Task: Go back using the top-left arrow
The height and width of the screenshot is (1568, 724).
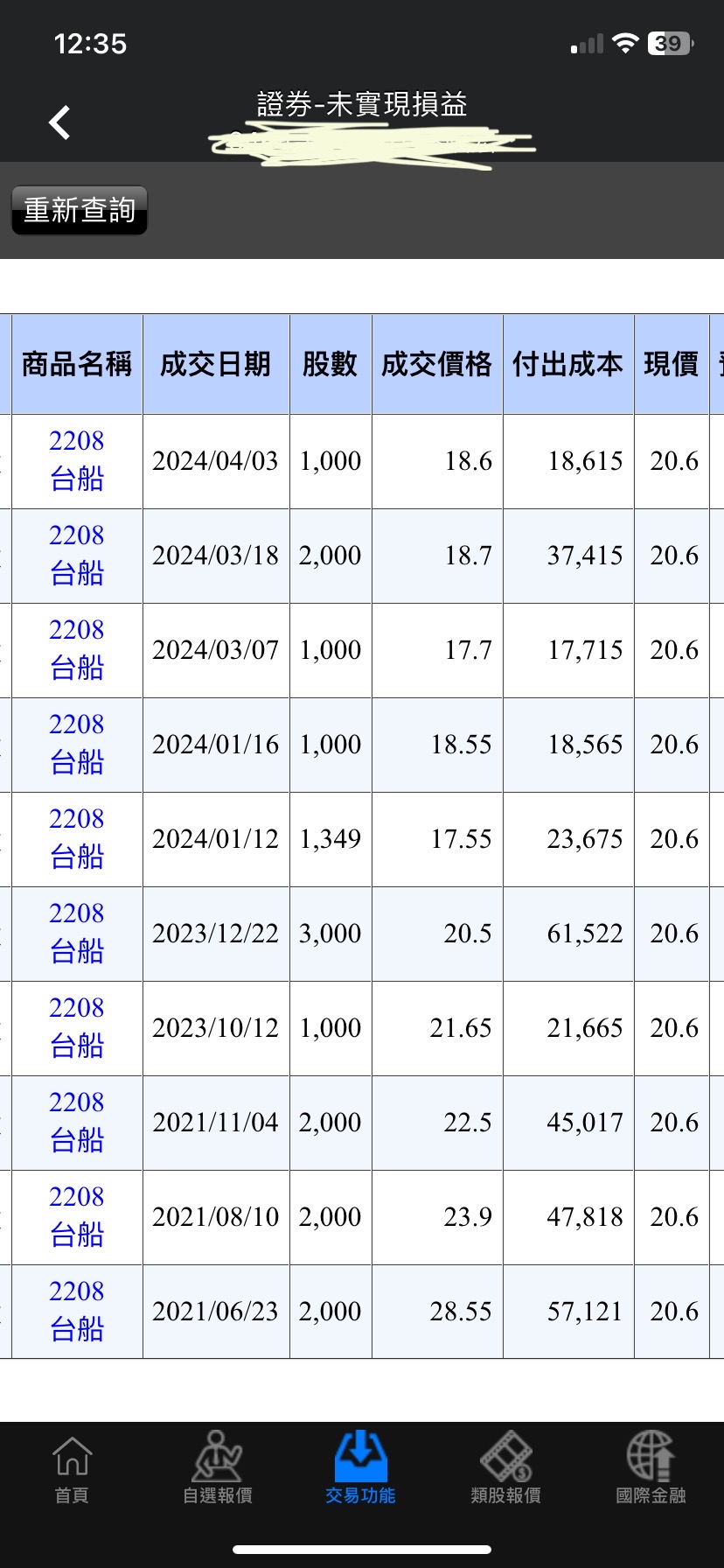Action: (59, 122)
